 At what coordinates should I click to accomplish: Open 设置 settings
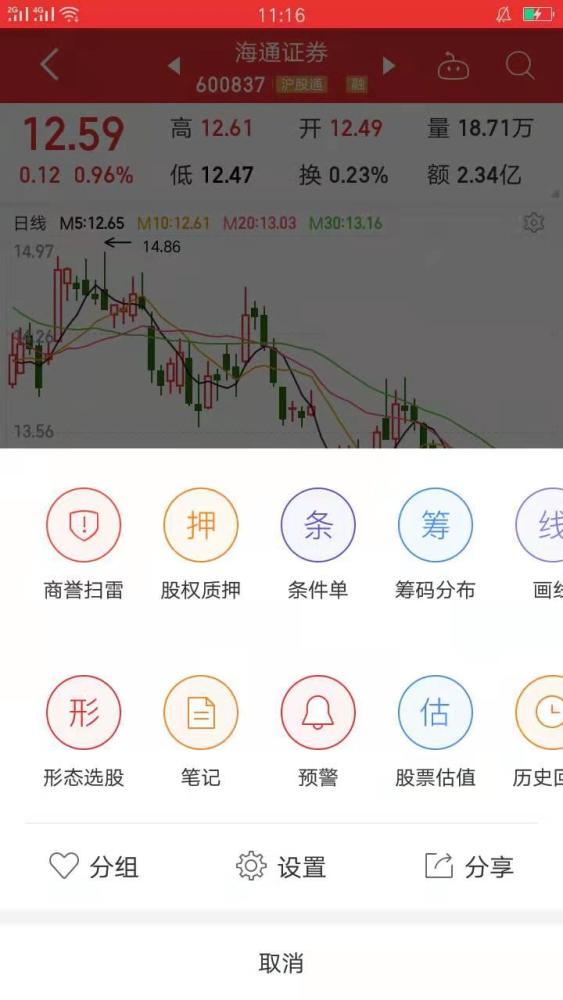click(x=281, y=867)
